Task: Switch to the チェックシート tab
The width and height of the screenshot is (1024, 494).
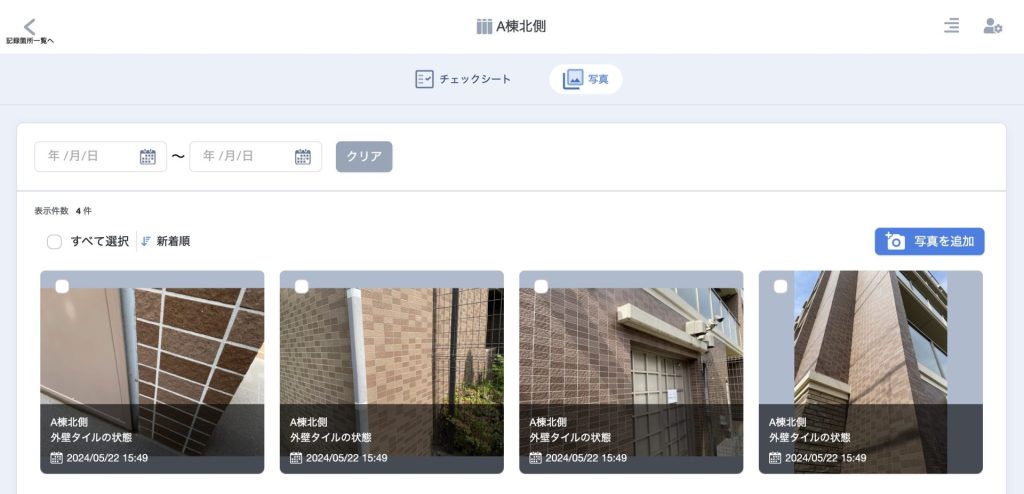Action: 463,79
